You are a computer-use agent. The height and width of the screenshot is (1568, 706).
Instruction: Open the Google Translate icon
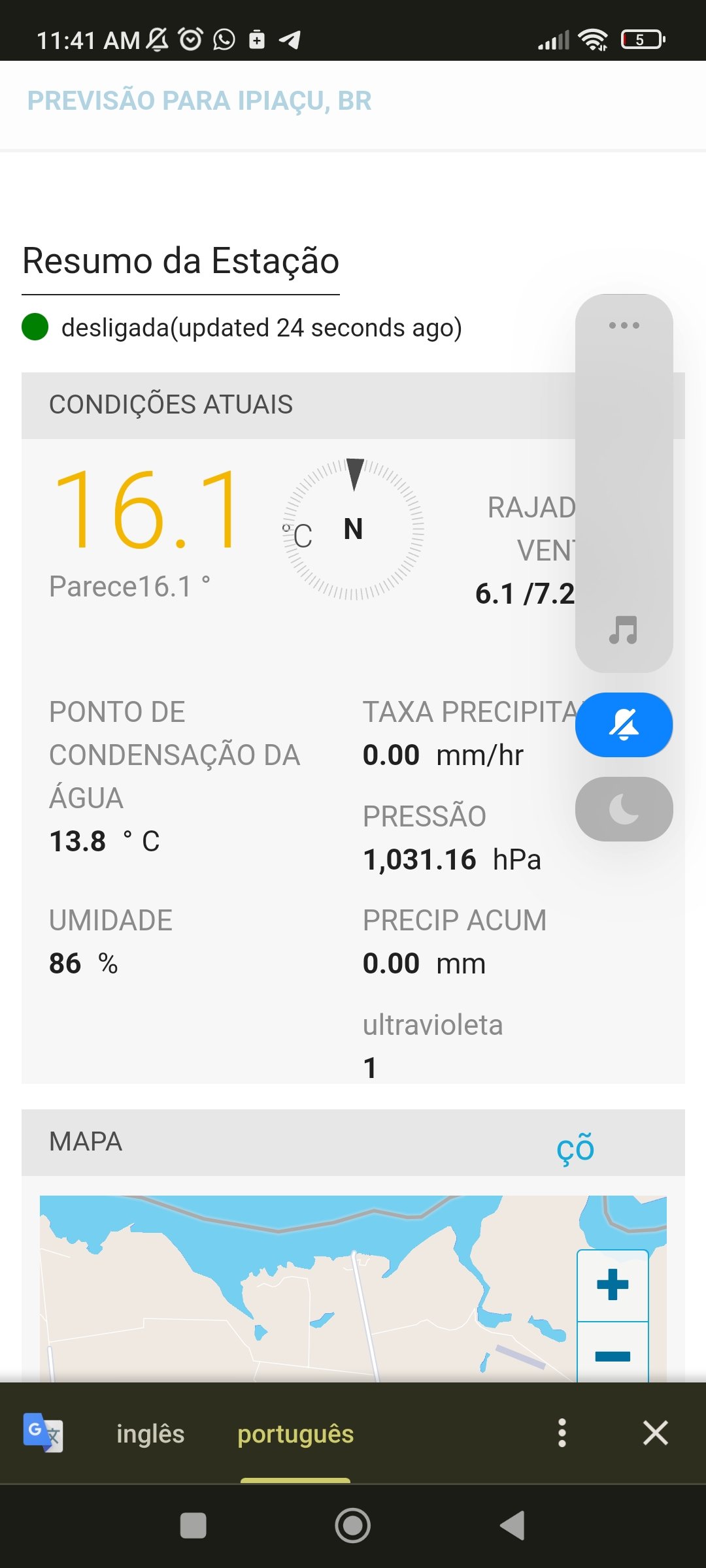click(x=43, y=1433)
